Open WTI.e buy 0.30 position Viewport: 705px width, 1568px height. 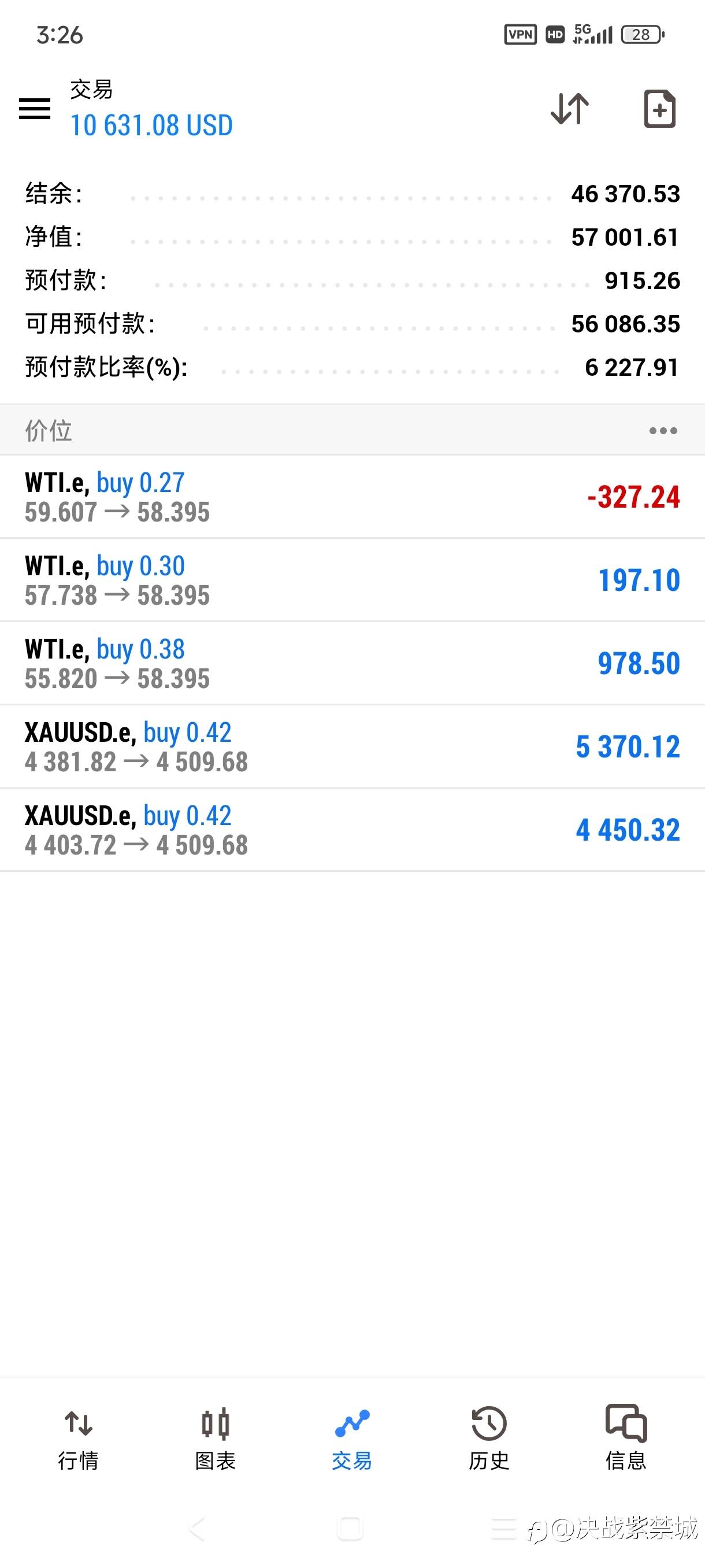352,580
